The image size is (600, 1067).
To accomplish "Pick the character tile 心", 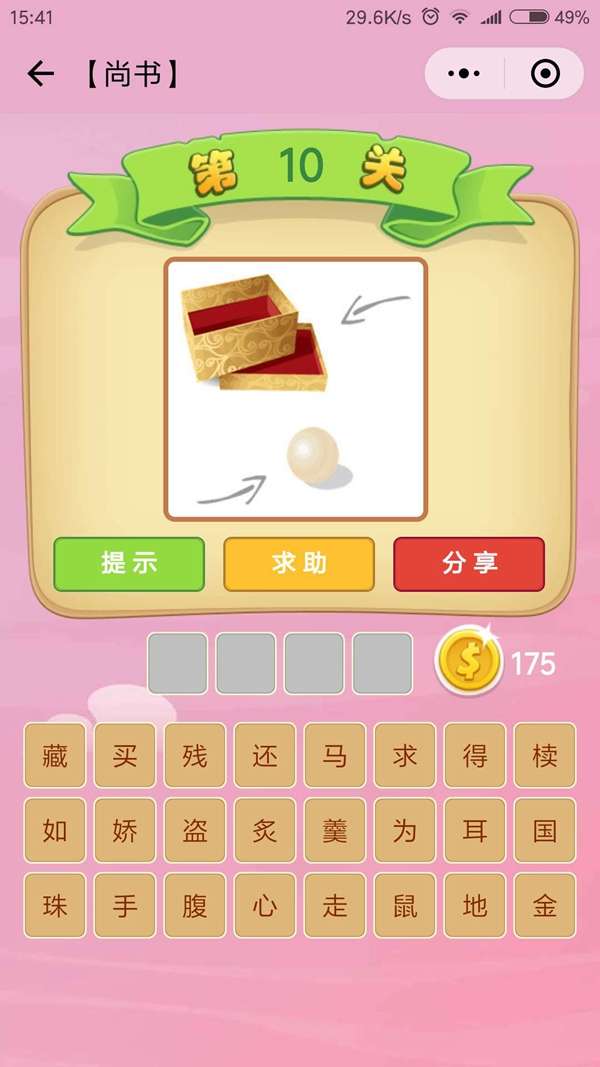I will tap(265, 906).
